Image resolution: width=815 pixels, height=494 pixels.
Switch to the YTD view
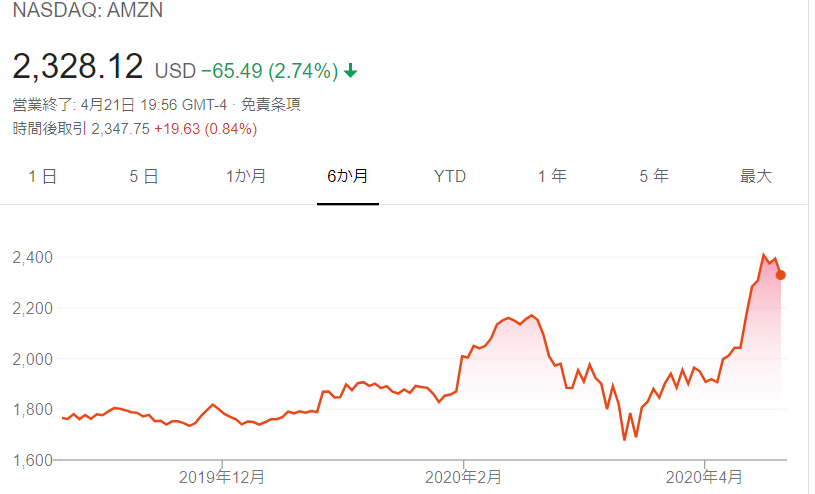coord(450,176)
